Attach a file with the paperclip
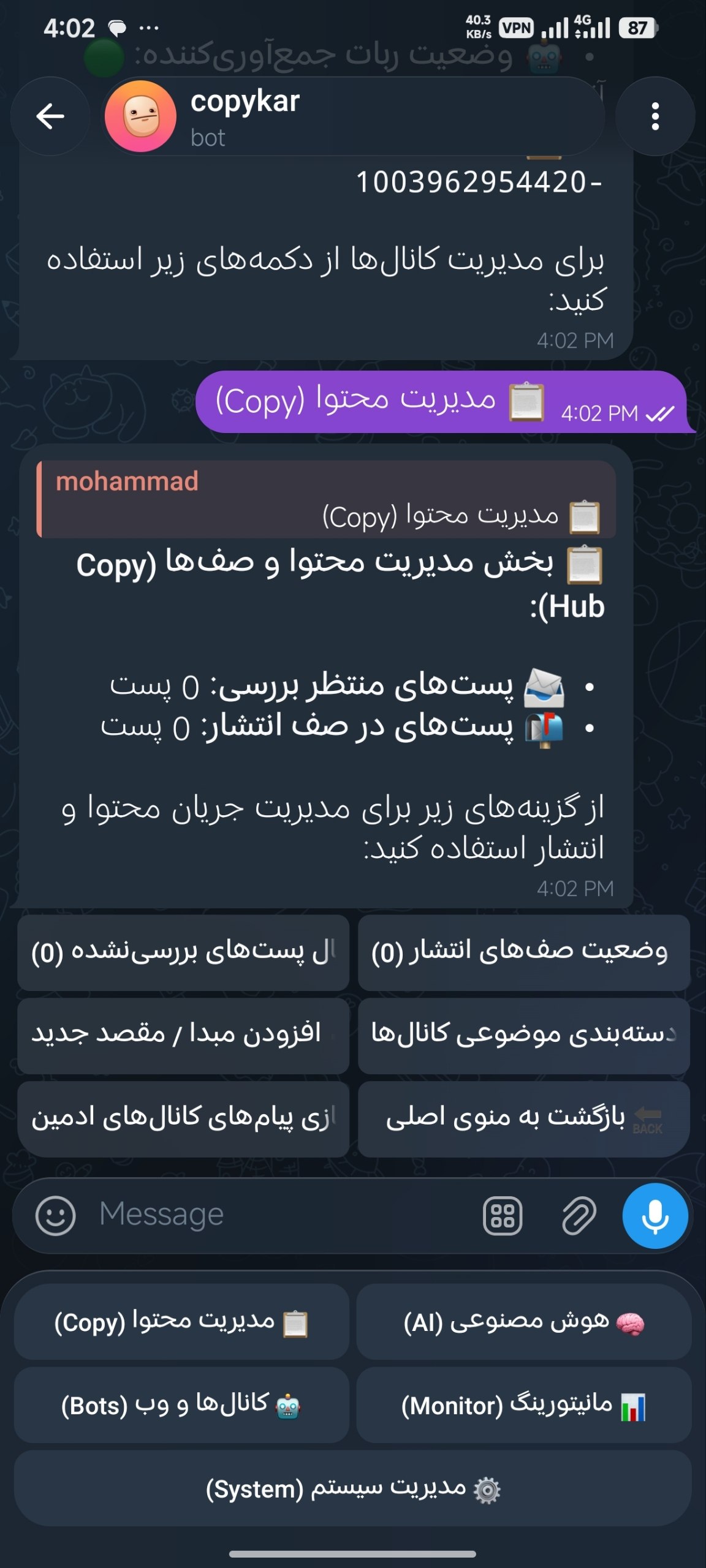Screen dimensions: 706x1568 coord(579,1216)
